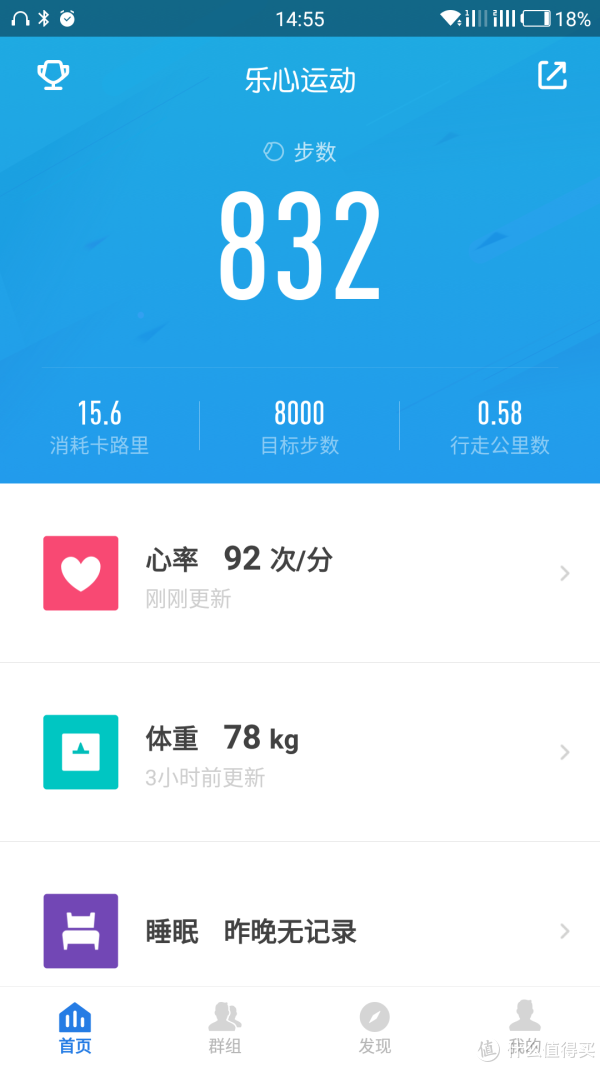Select the 首页 home tab
The width and height of the screenshot is (600, 1067).
[x=75, y=1028]
